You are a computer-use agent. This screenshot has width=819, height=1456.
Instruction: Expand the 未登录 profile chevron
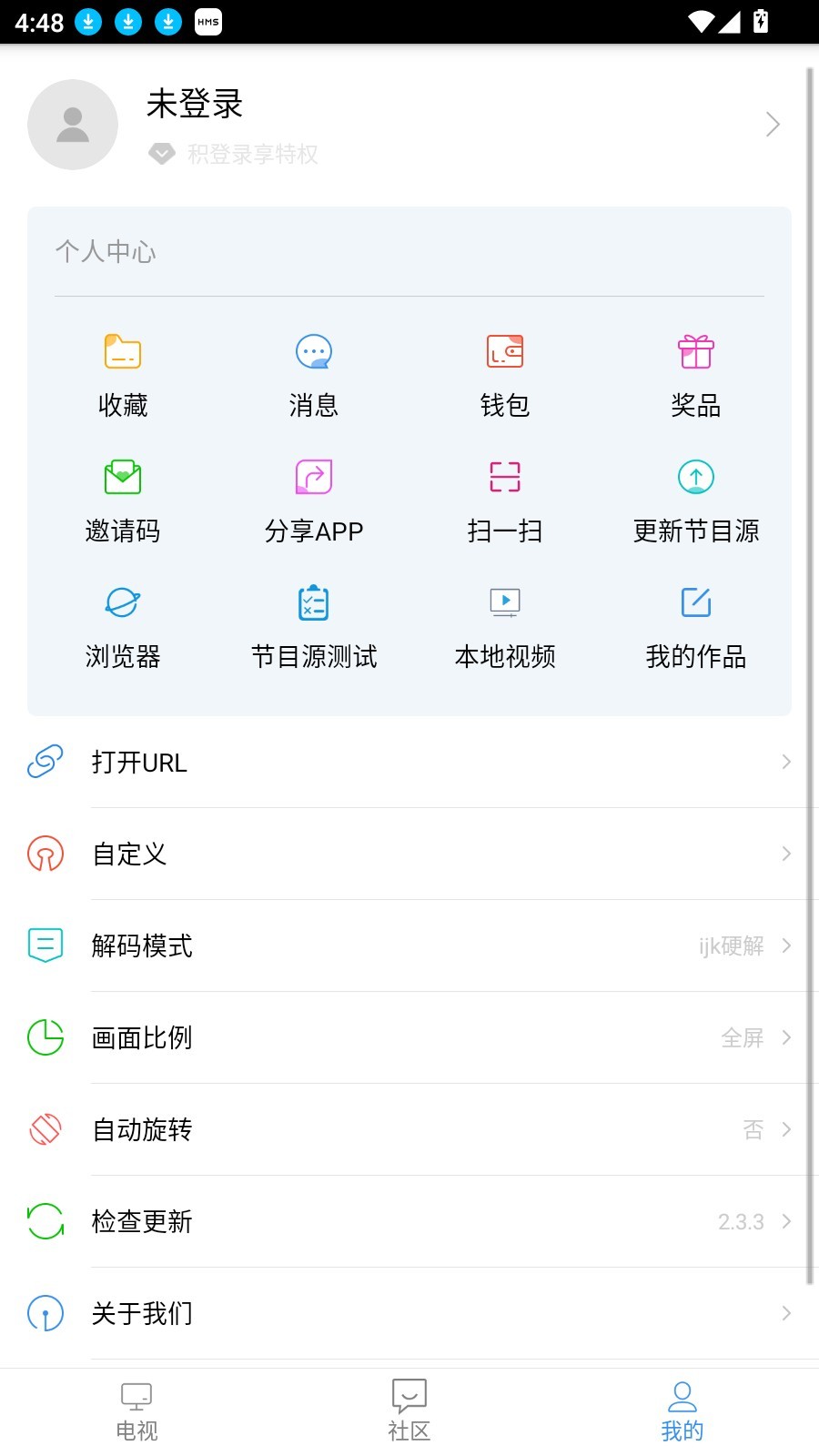772,124
